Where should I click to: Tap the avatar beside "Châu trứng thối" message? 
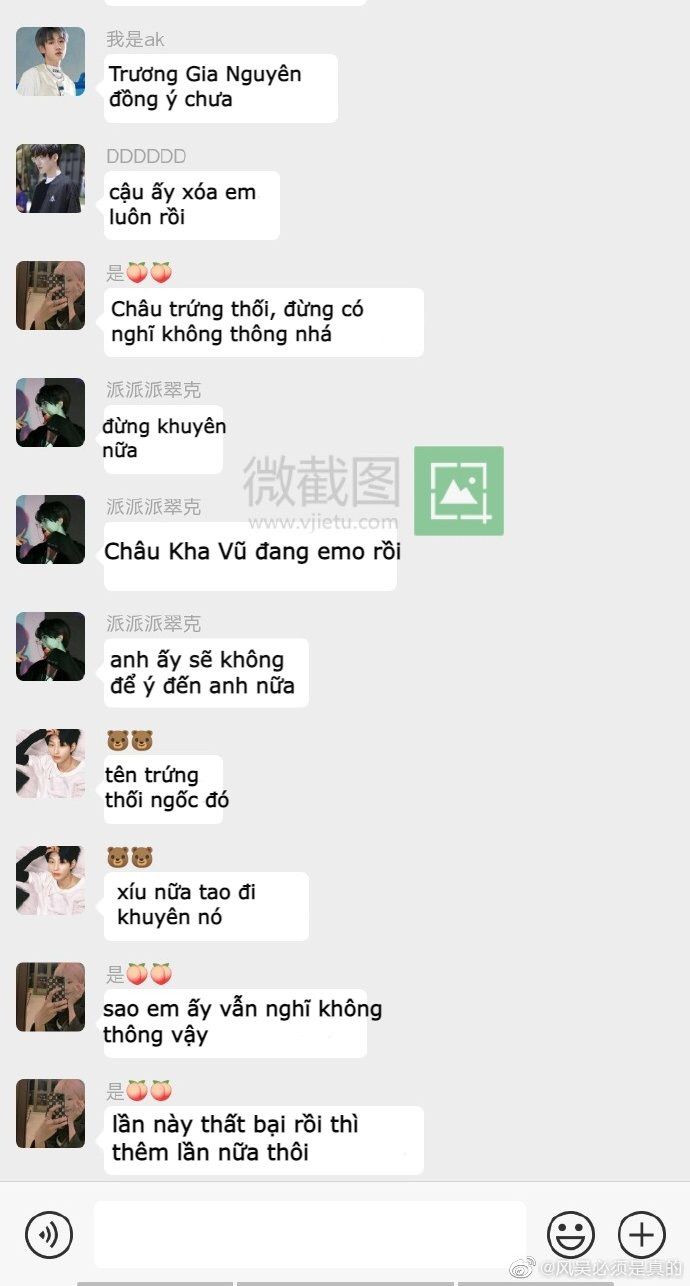coord(50,296)
